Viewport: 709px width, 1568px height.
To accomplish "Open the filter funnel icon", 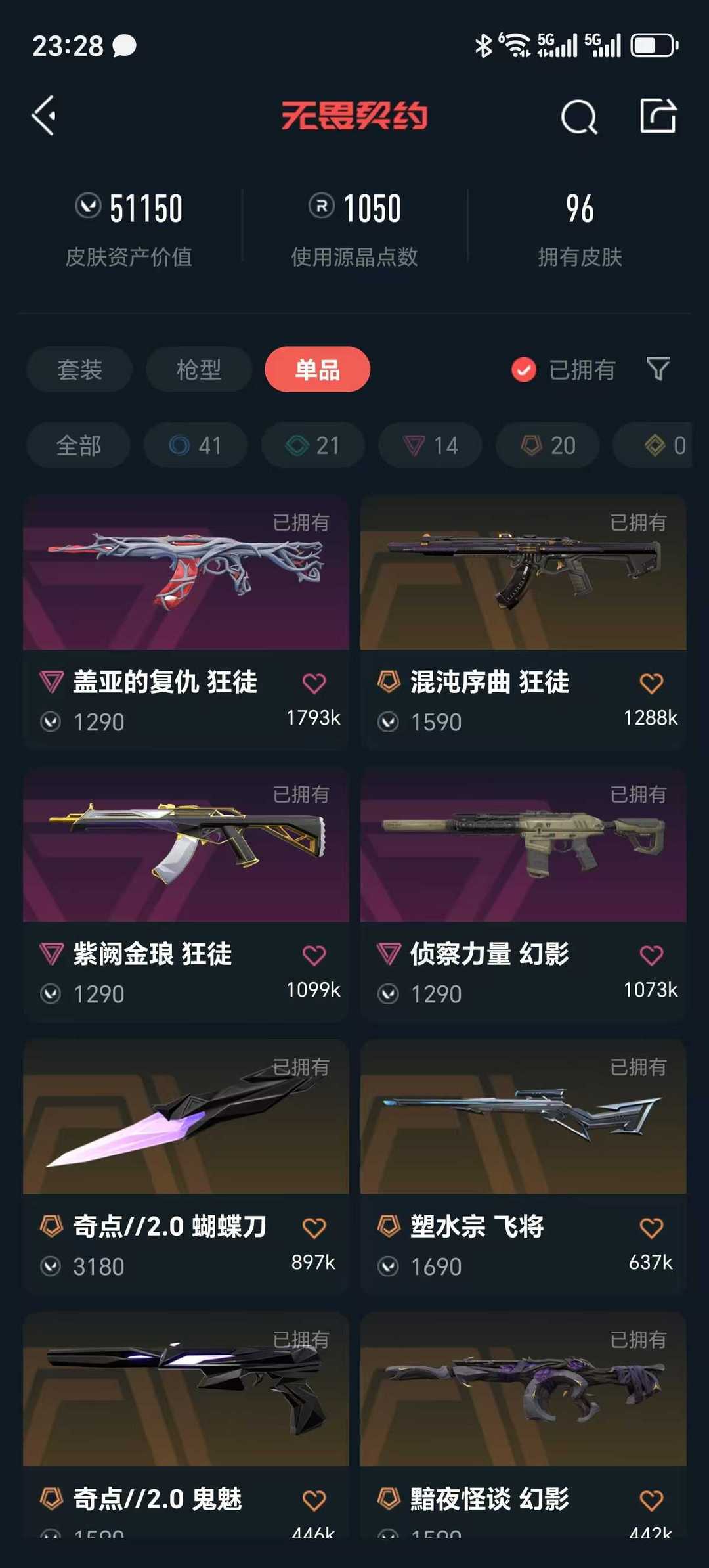I will (x=658, y=369).
